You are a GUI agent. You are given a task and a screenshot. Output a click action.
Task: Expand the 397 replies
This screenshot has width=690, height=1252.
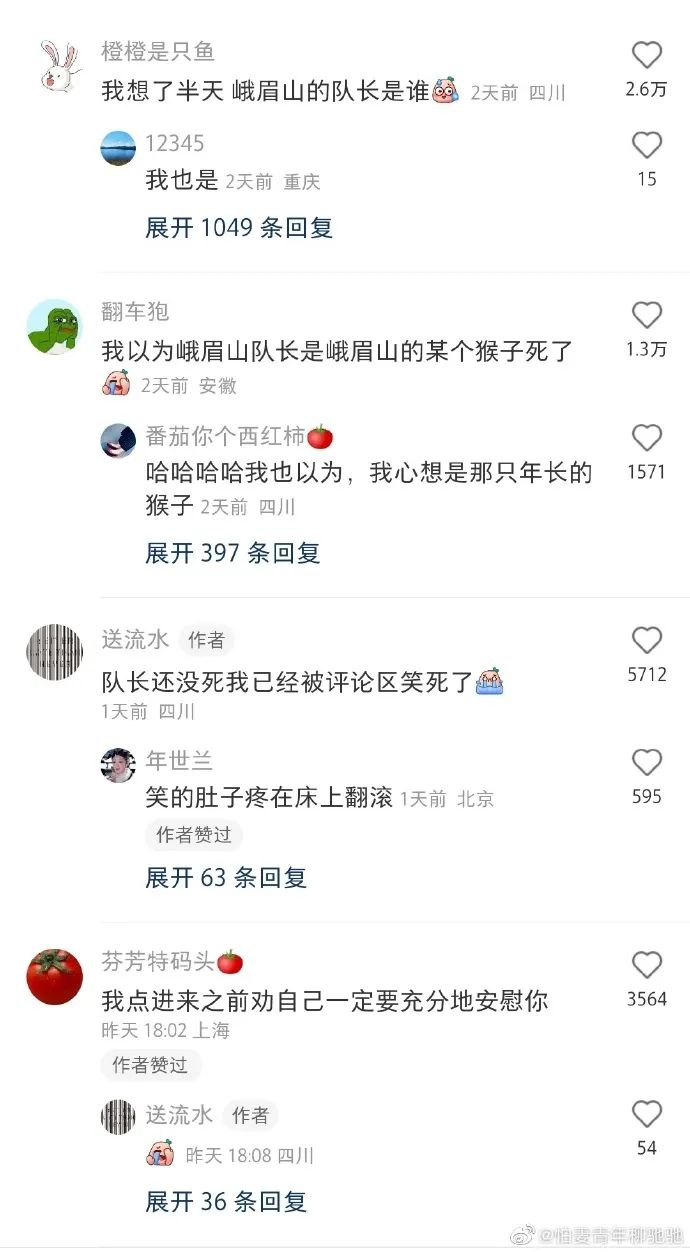[x=232, y=553]
